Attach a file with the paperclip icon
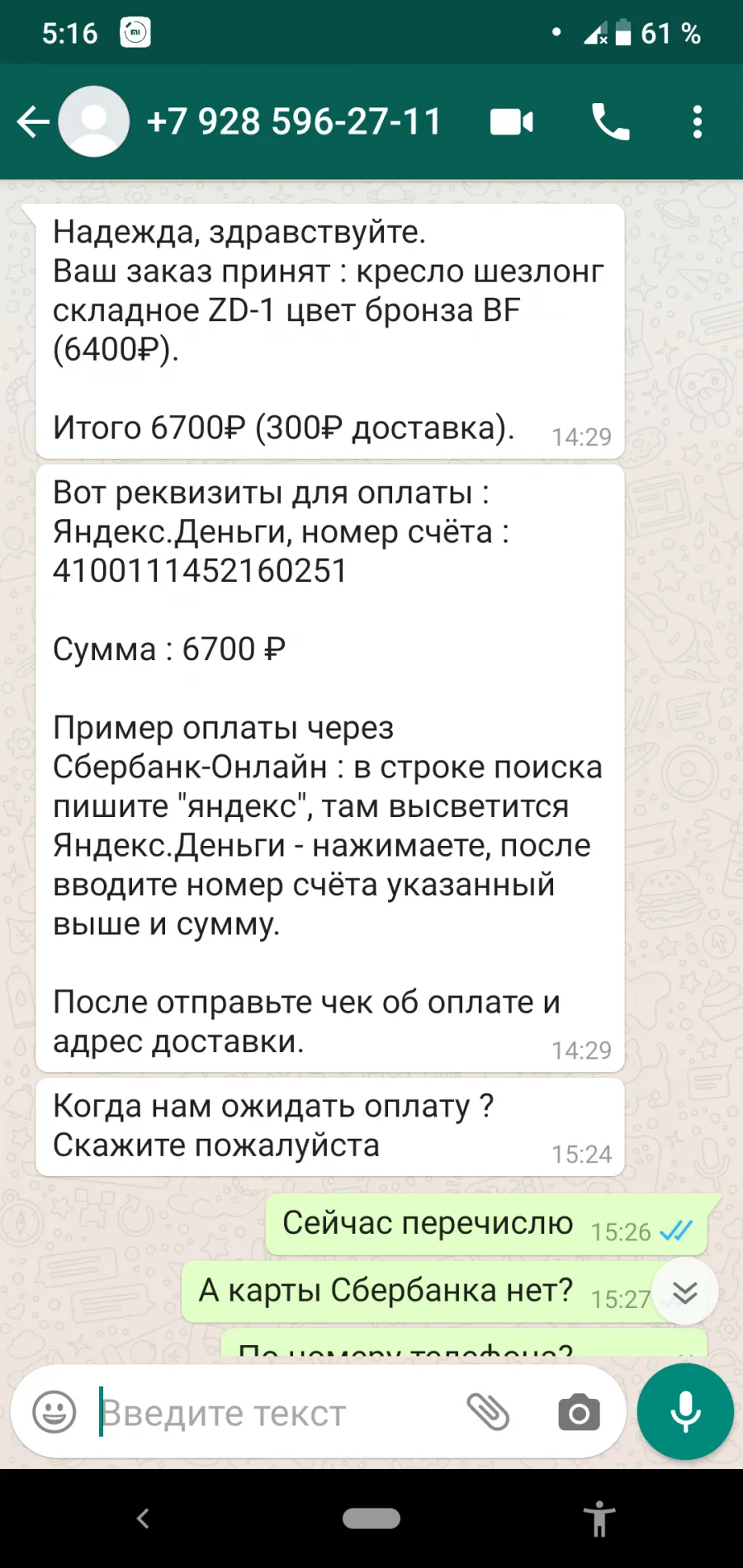The image size is (743, 1568). (x=489, y=1411)
